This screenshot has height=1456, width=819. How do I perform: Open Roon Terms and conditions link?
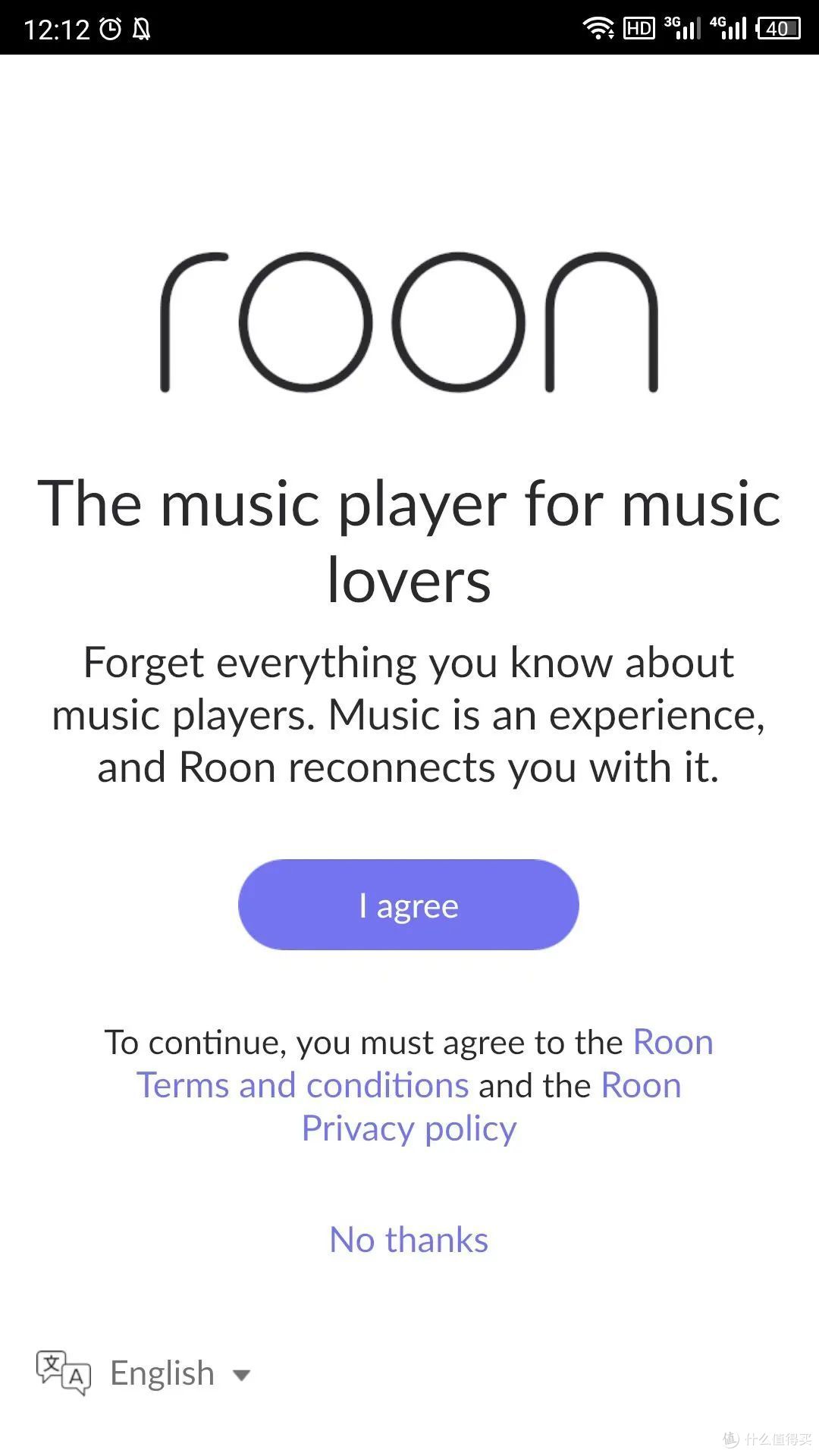point(302,1085)
